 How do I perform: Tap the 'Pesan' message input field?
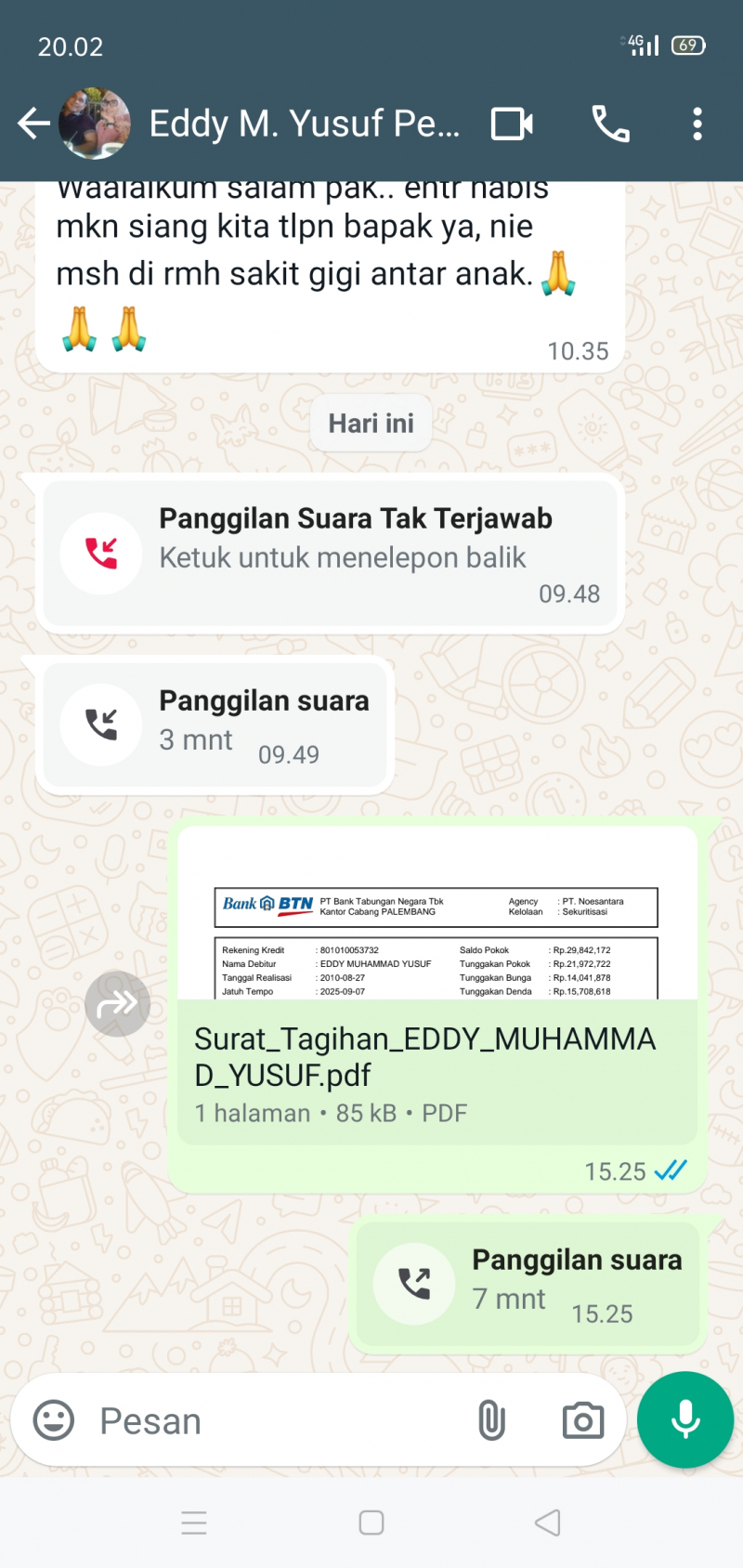coord(232,1420)
